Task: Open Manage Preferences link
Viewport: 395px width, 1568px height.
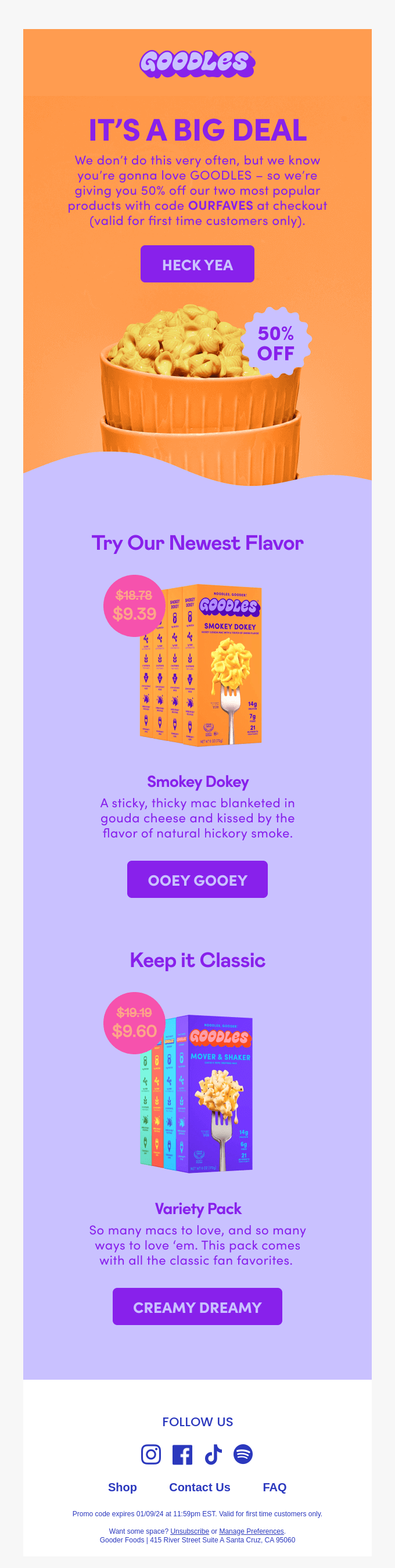Action: (x=252, y=1531)
